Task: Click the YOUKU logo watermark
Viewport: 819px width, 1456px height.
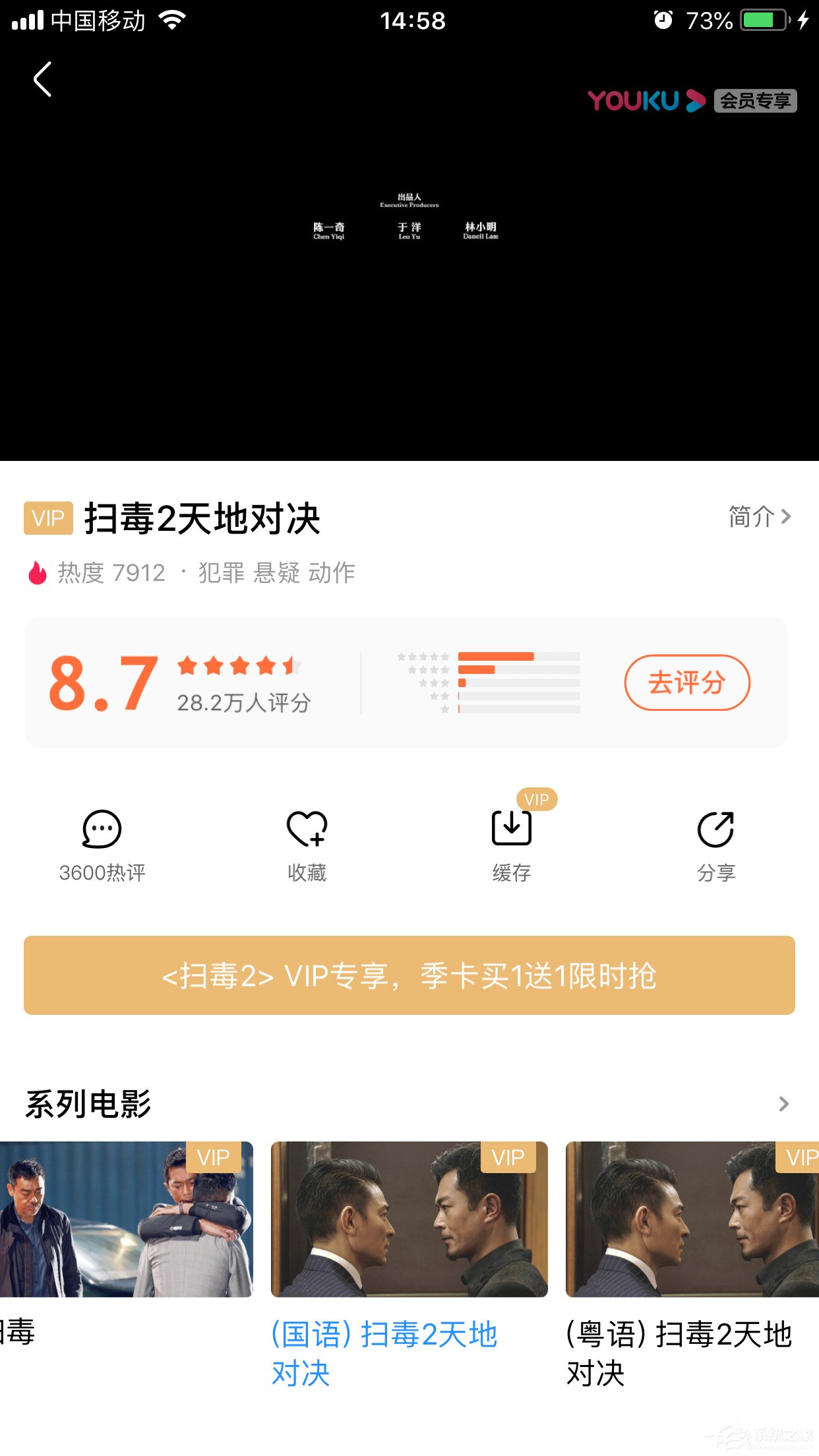Action: (x=643, y=100)
